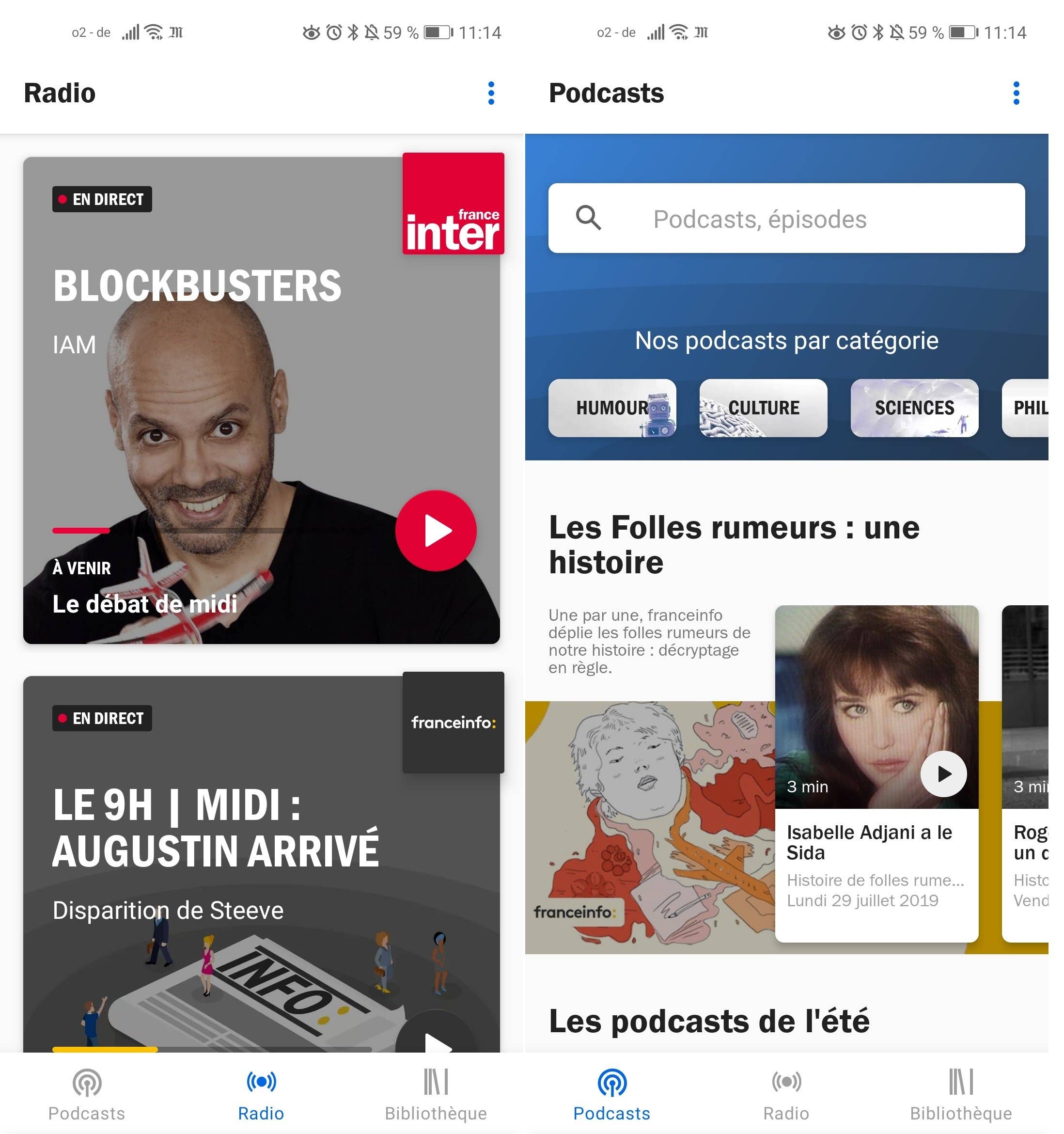1064x1134 pixels.
Task: Open the CULTURE category
Action: 763,409
